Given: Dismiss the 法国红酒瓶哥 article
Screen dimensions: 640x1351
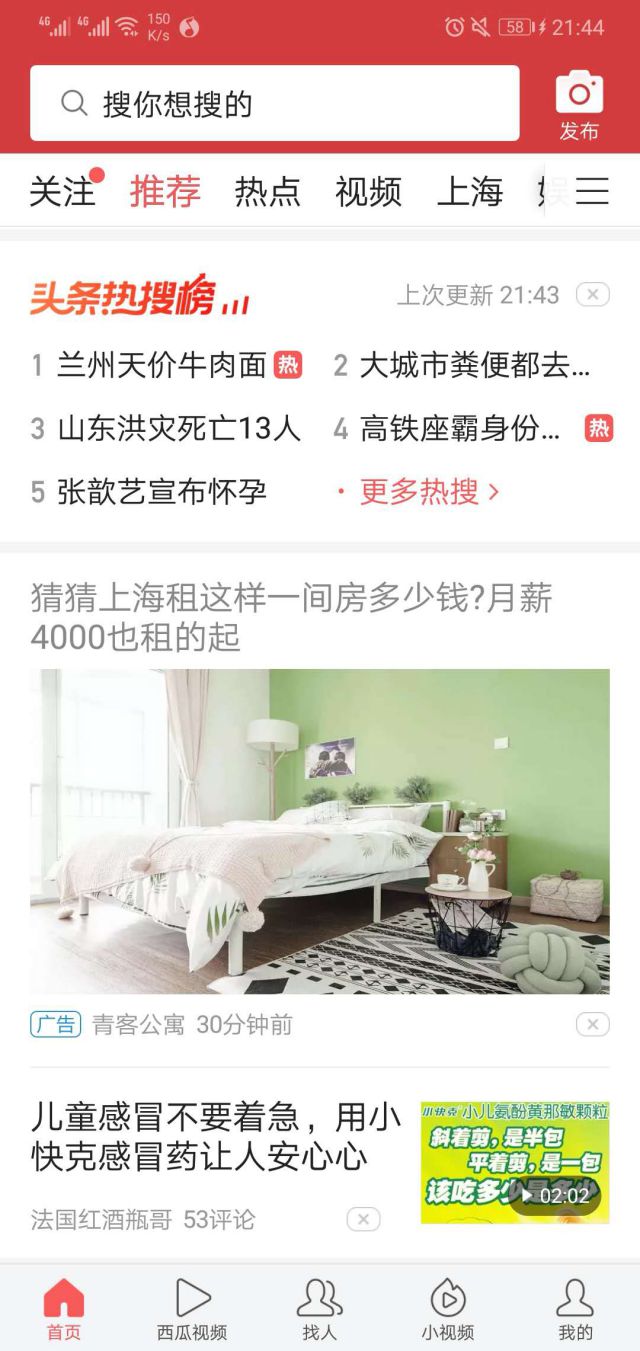Looking at the screenshot, I should tap(363, 1219).
